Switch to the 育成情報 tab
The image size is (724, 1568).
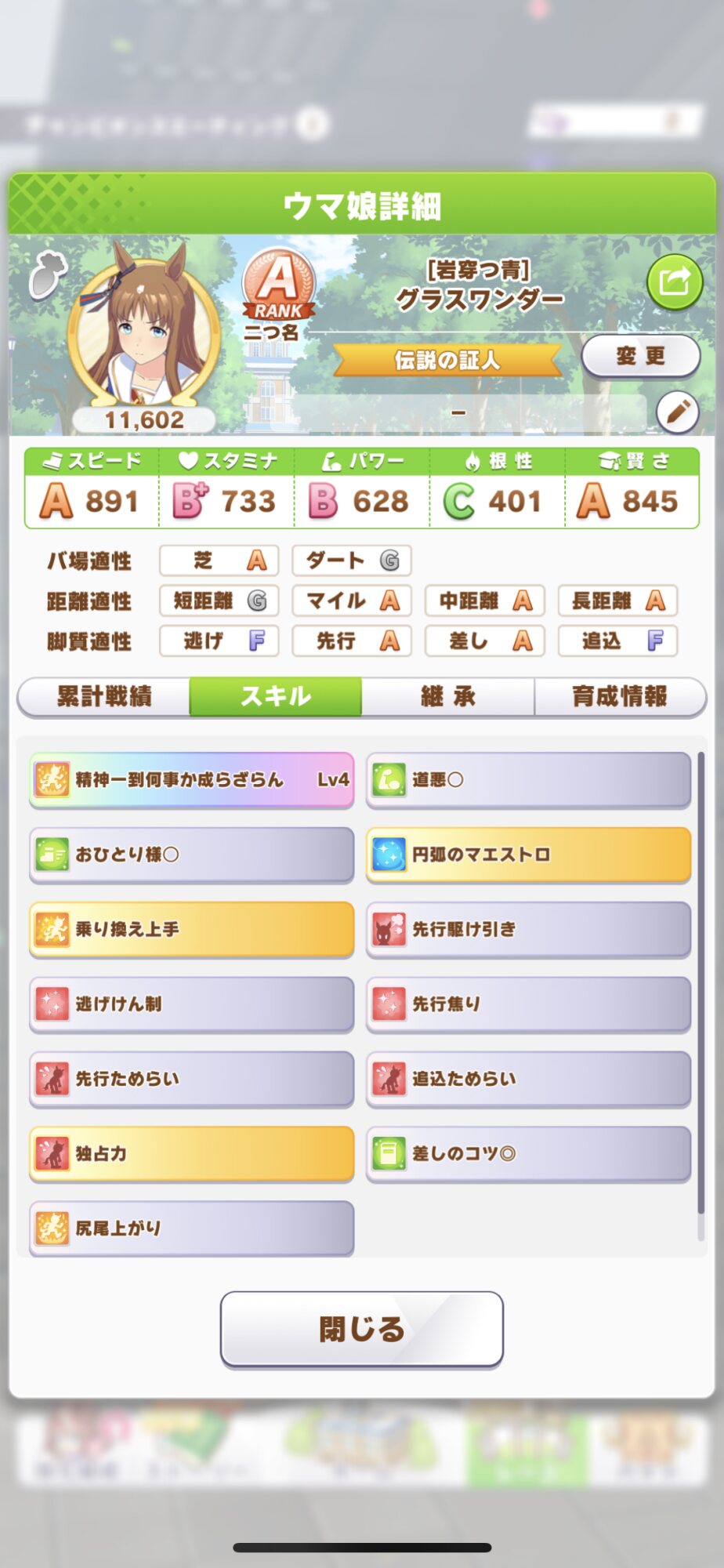pos(620,696)
